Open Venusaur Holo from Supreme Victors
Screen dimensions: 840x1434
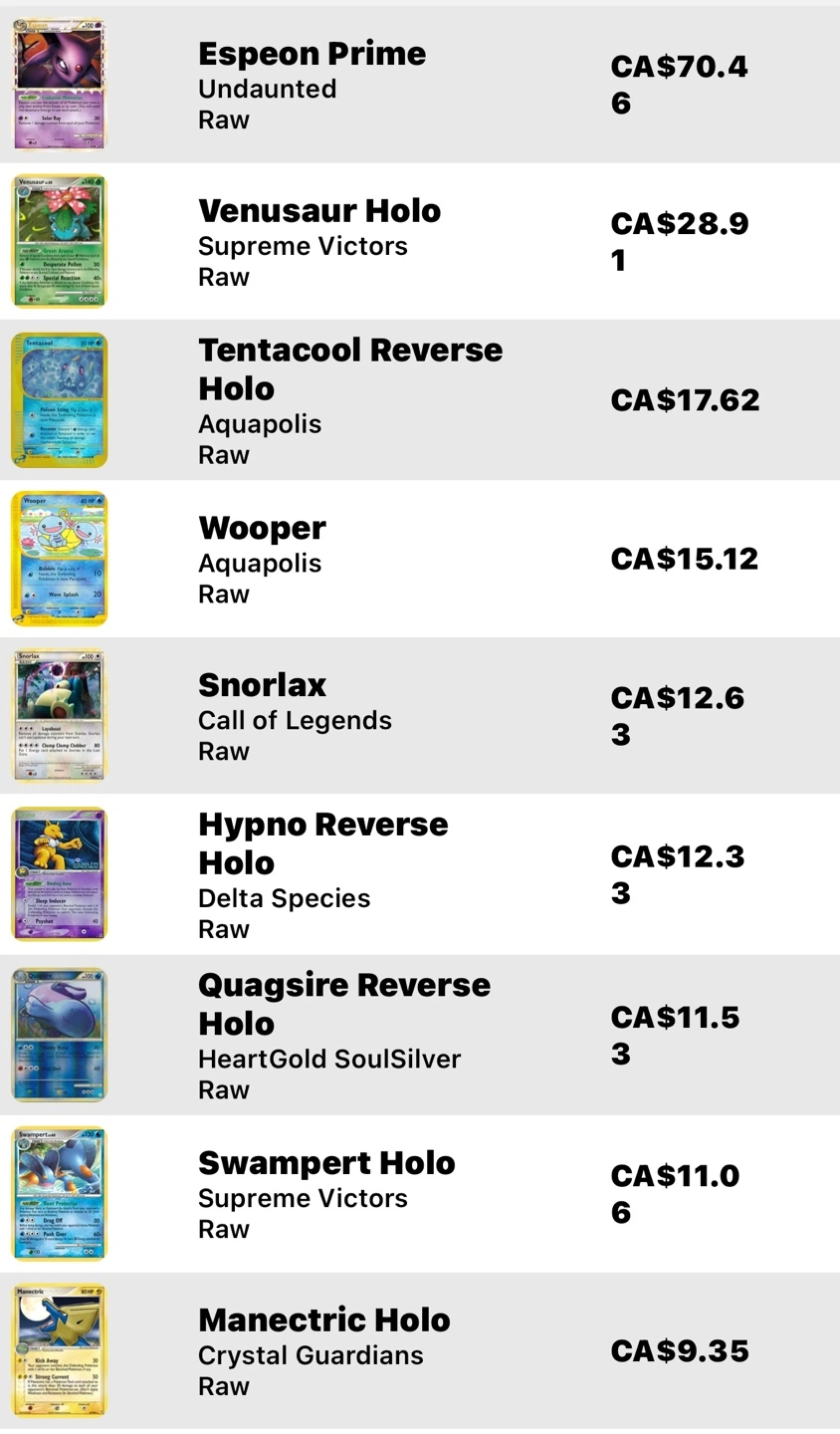coord(420,242)
